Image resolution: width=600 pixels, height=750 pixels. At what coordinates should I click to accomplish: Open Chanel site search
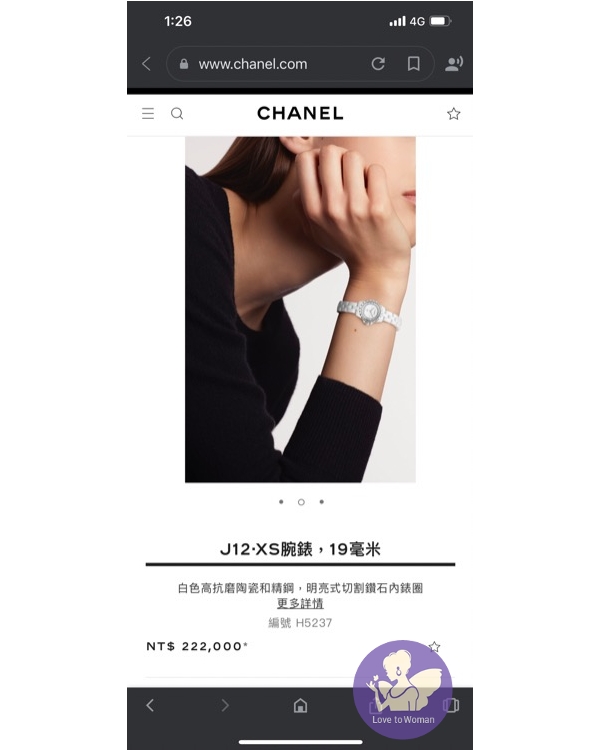click(x=177, y=114)
